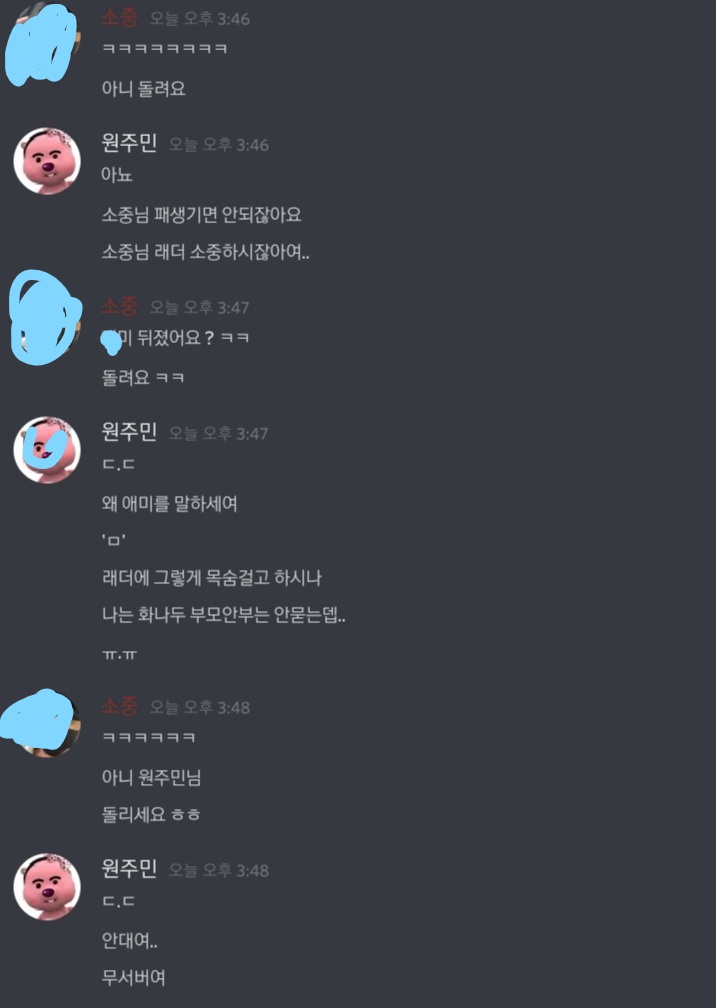Tap the username 원주민 at 오후 3:46
This screenshot has width=716, height=1008.
click(129, 142)
